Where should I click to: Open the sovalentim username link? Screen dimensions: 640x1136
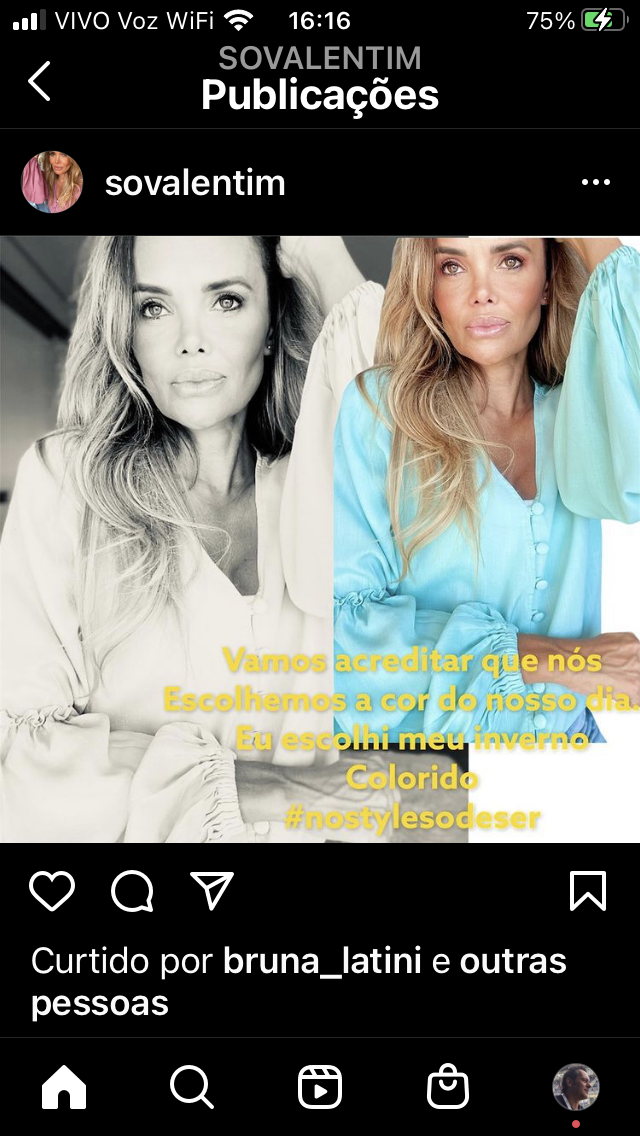(x=195, y=183)
